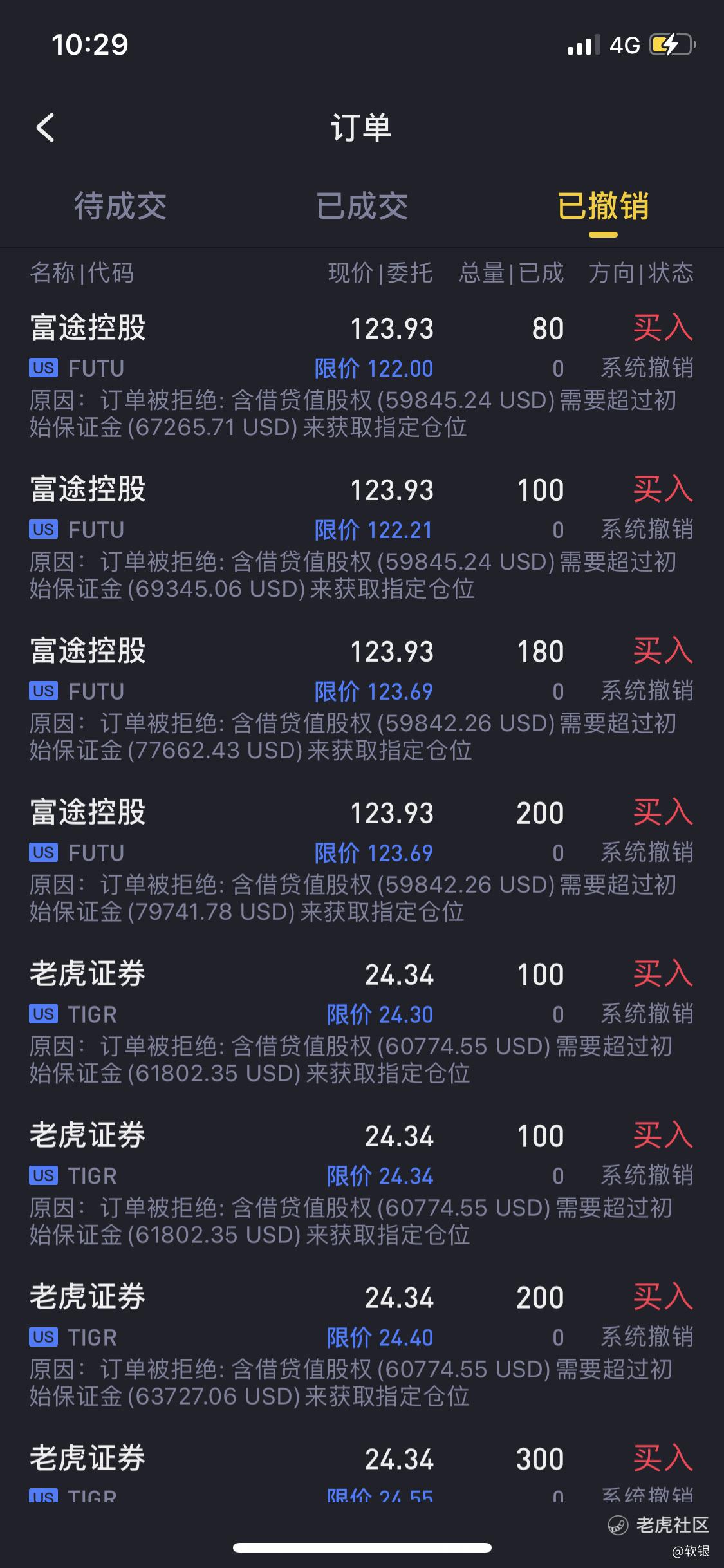Open the TIGR order at 限价 24.40
This screenshot has width=724, height=1568.
tap(362, 1345)
